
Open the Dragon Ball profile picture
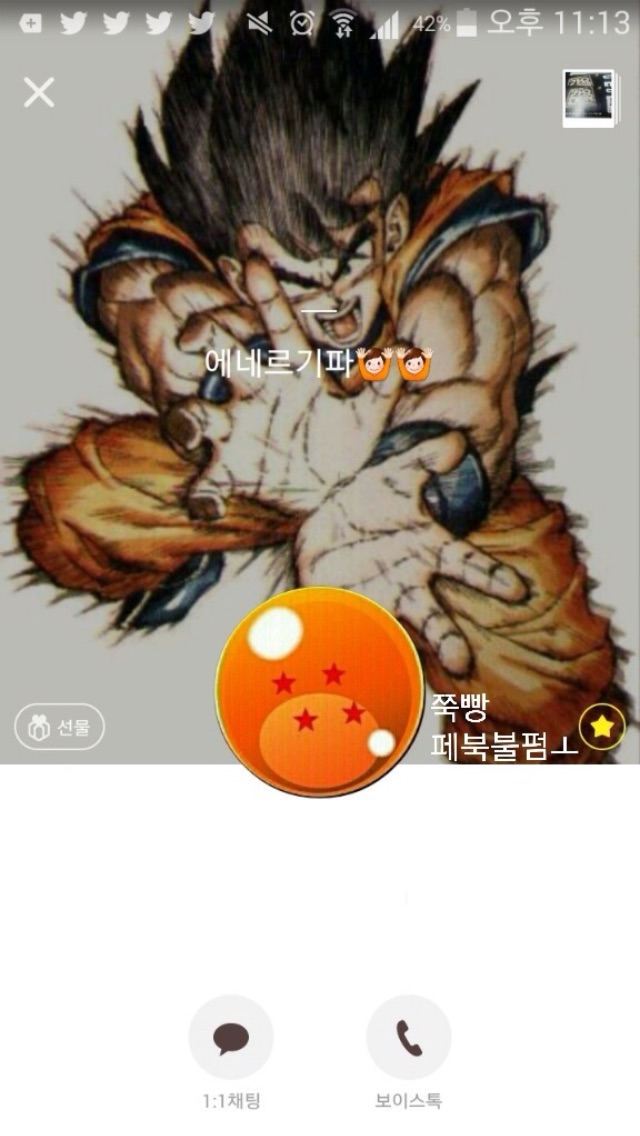coord(320,692)
